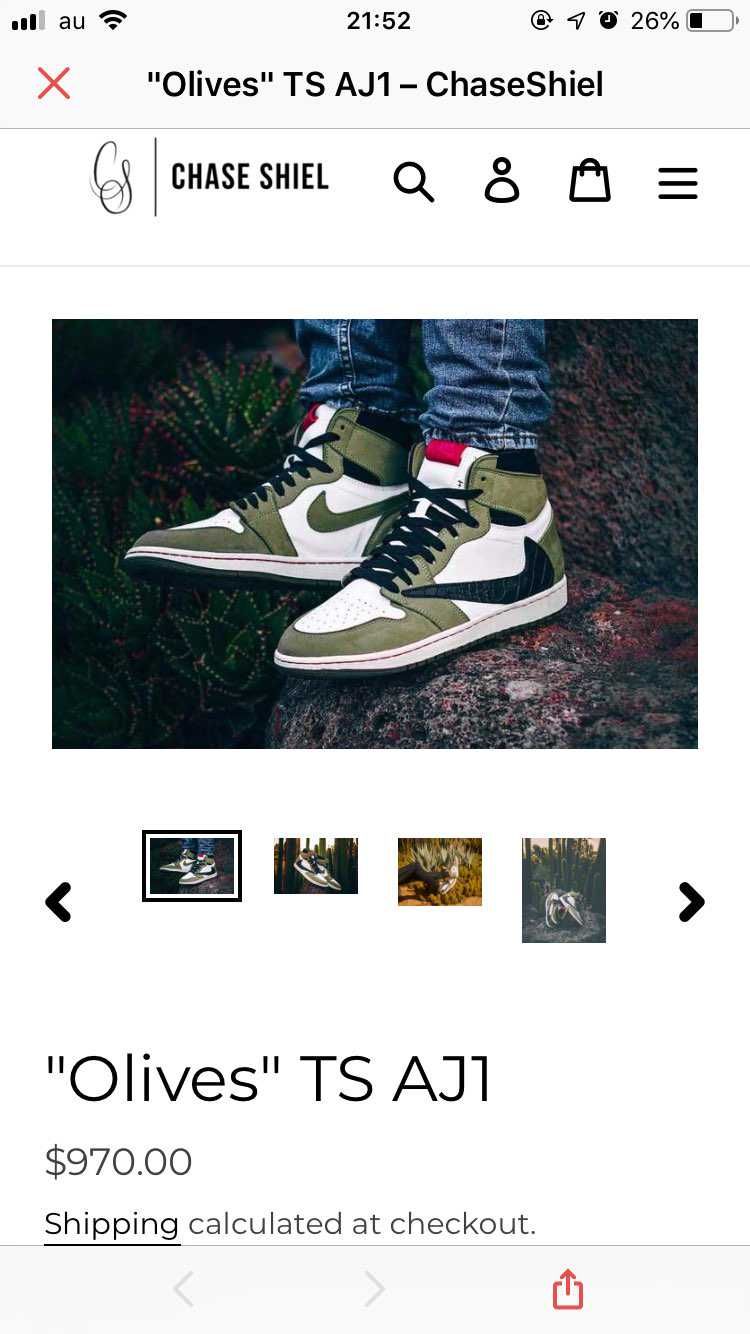
Task: View the shopping bag cart
Action: 590,181
